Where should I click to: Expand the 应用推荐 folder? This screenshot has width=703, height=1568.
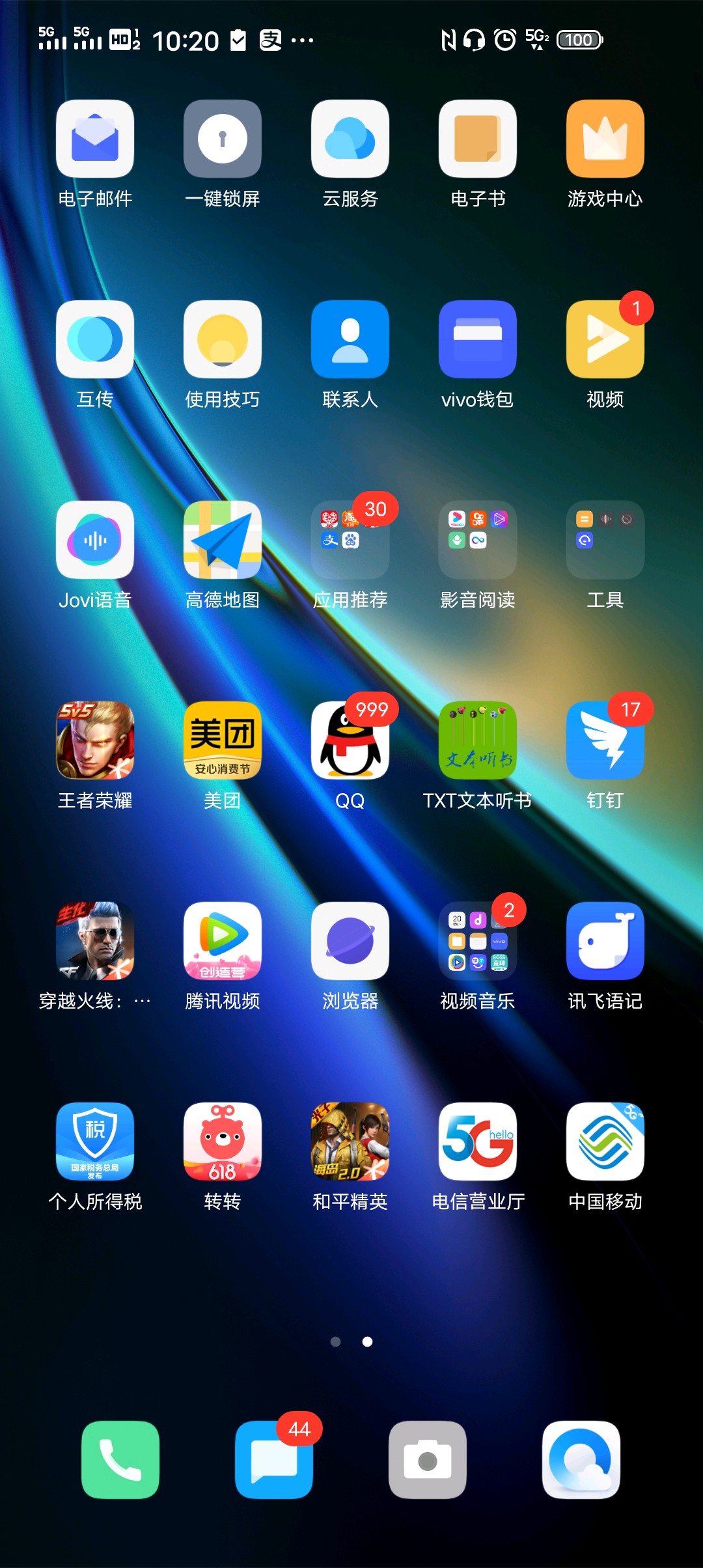pyautogui.click(x=350, y=540)
